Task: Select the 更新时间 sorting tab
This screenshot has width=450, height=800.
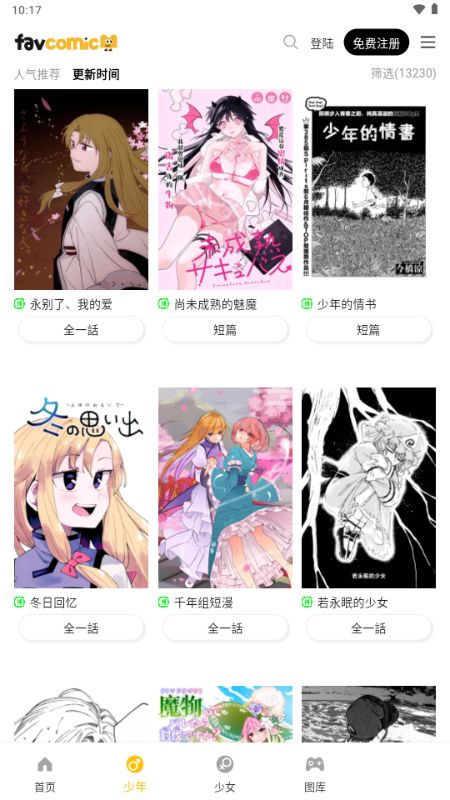Action: pyautogui.click(x=96, y=74)
